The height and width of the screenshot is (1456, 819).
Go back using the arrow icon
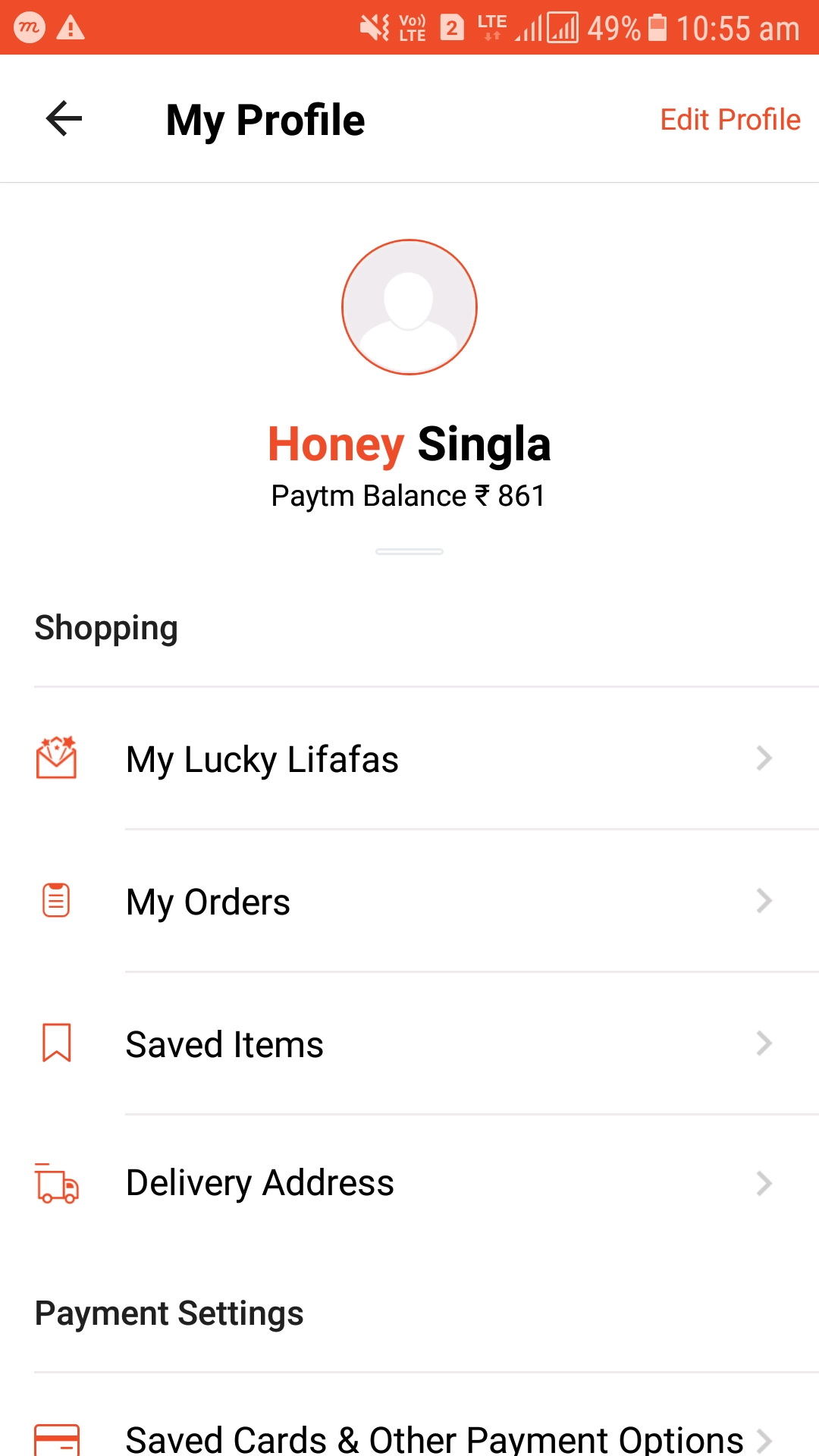(x=64, y=119)
